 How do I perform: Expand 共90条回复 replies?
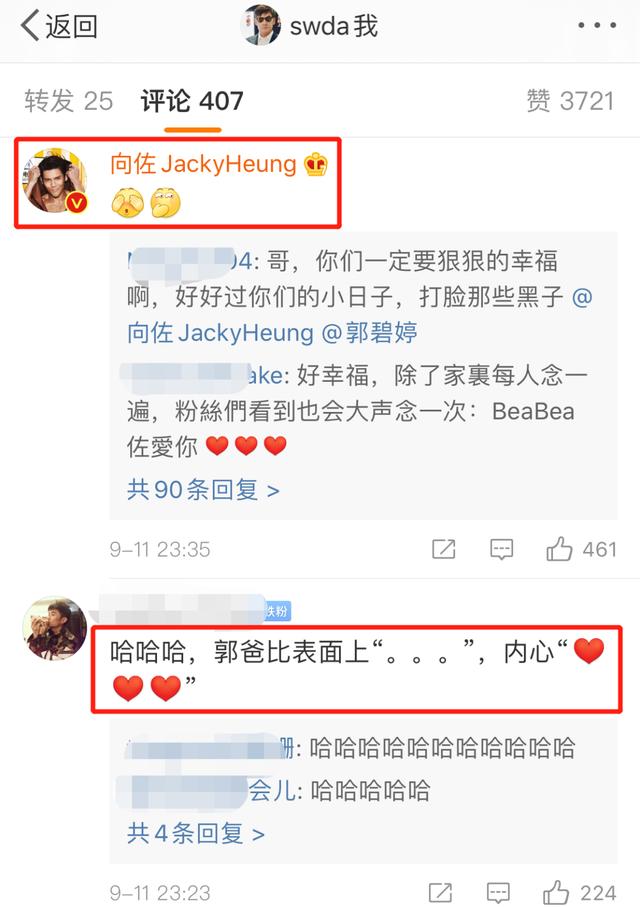click(203, 490)
